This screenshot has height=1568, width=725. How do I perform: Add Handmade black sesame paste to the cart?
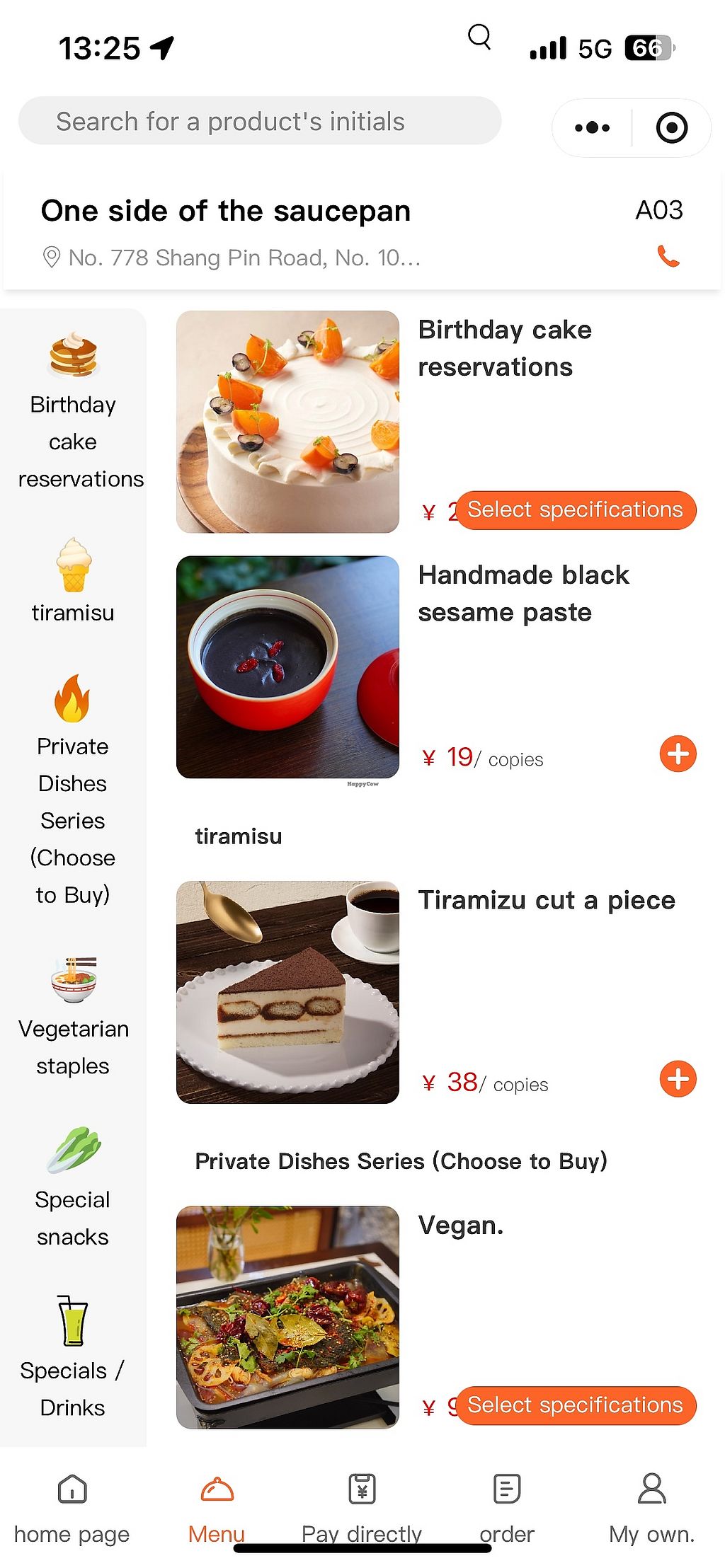pyautogui.click(x=678, y=754)
